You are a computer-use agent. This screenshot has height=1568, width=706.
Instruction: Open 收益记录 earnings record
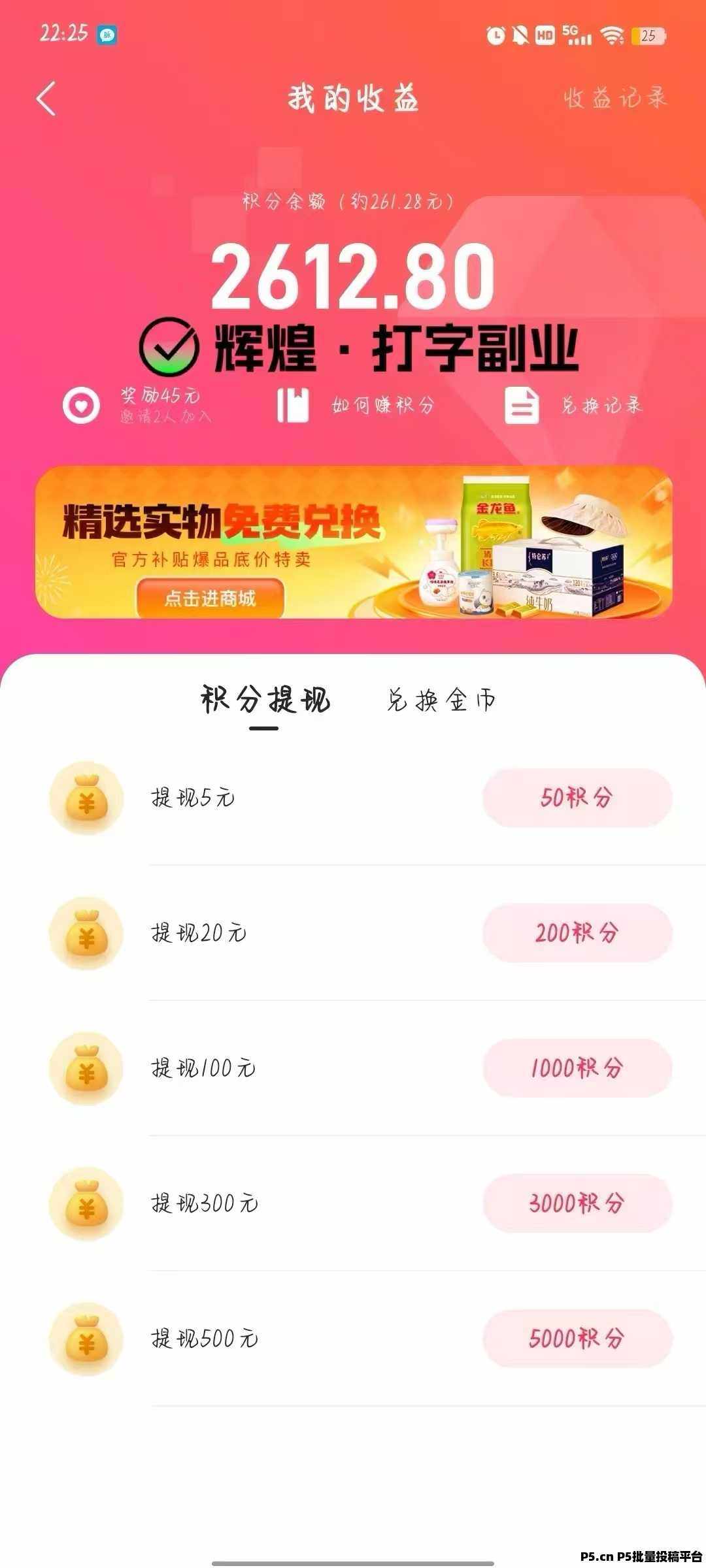pyautogui.click(x=614, y=99)
